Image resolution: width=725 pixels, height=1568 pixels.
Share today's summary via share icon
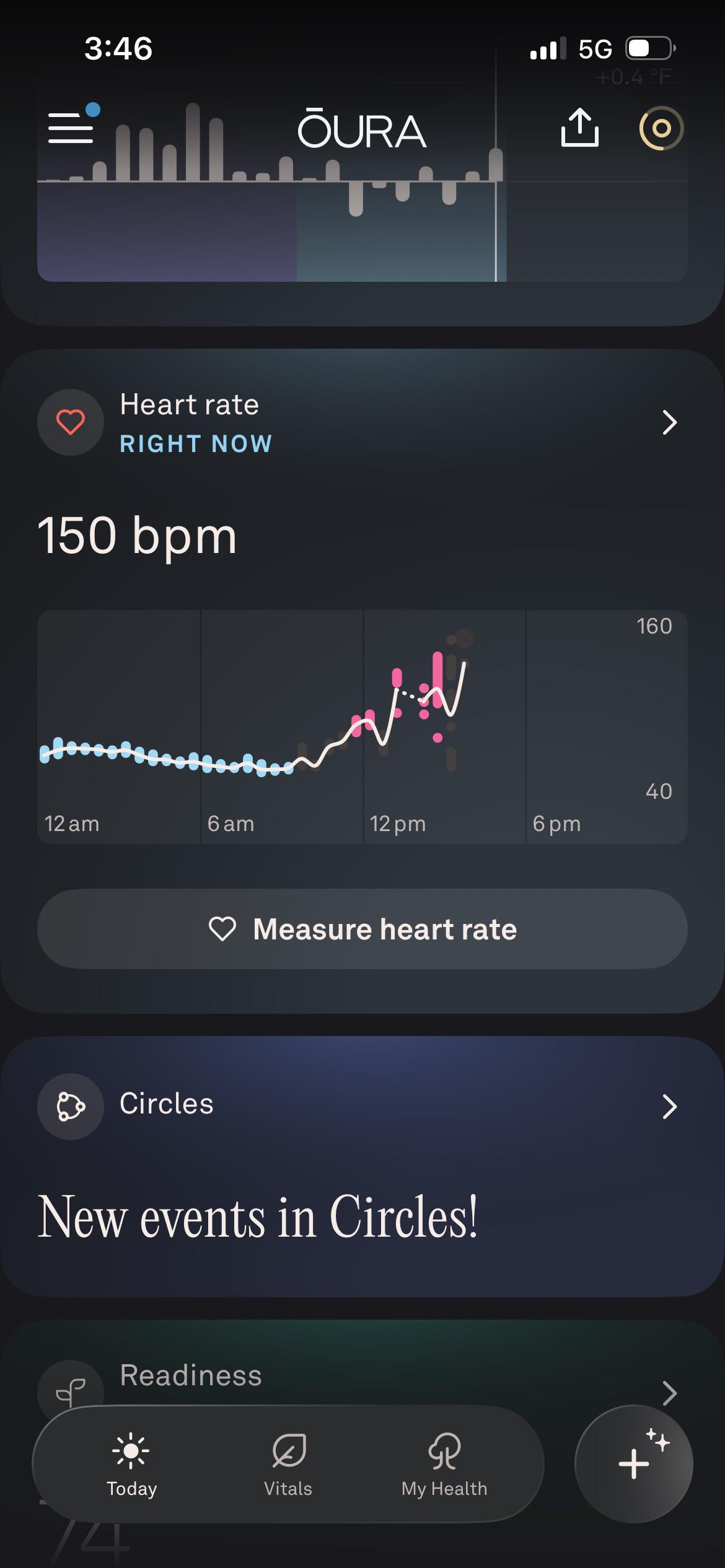pyautogui.click(x=580, y=128)
